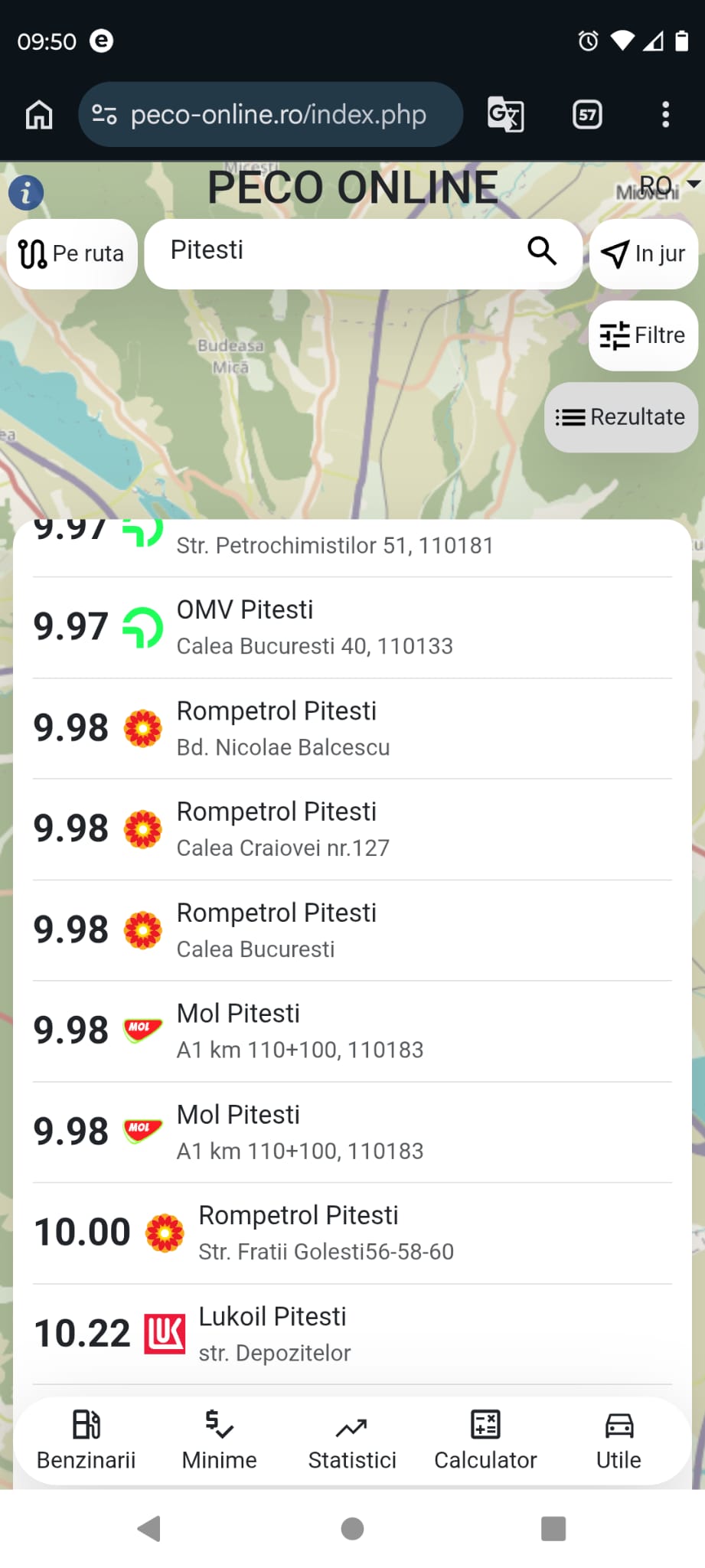The width and height of the screenshot is (705, 1568).
Task: Switch to the Benzinarii tab
Action: (x=86, y=1440)
